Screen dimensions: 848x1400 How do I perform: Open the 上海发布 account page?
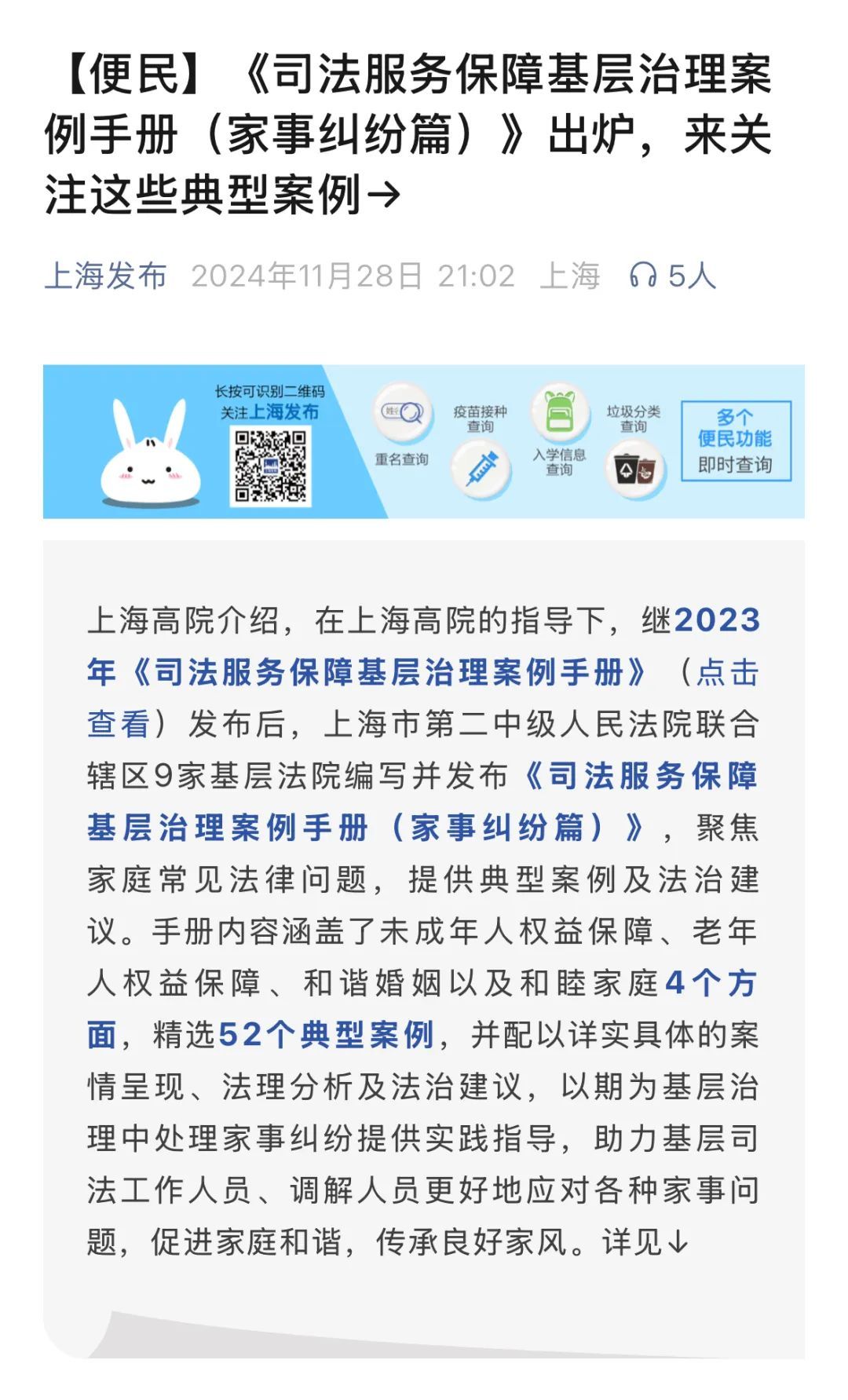tap(105, 276)
